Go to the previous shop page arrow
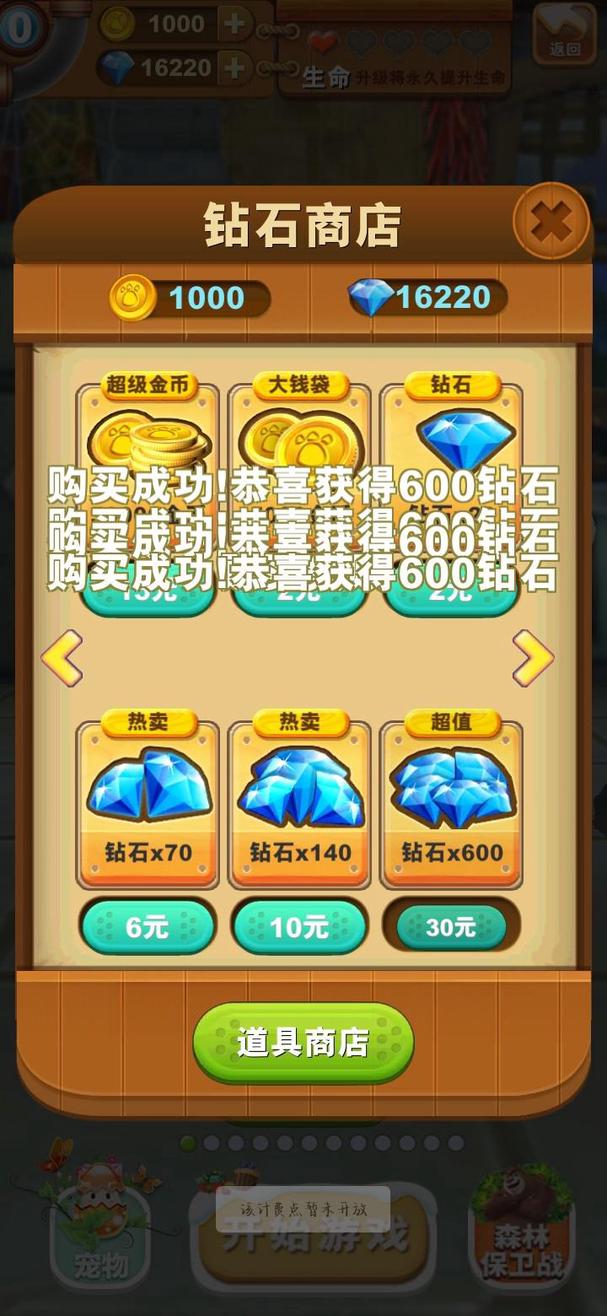607x1316 pixels. coord(62,657)
